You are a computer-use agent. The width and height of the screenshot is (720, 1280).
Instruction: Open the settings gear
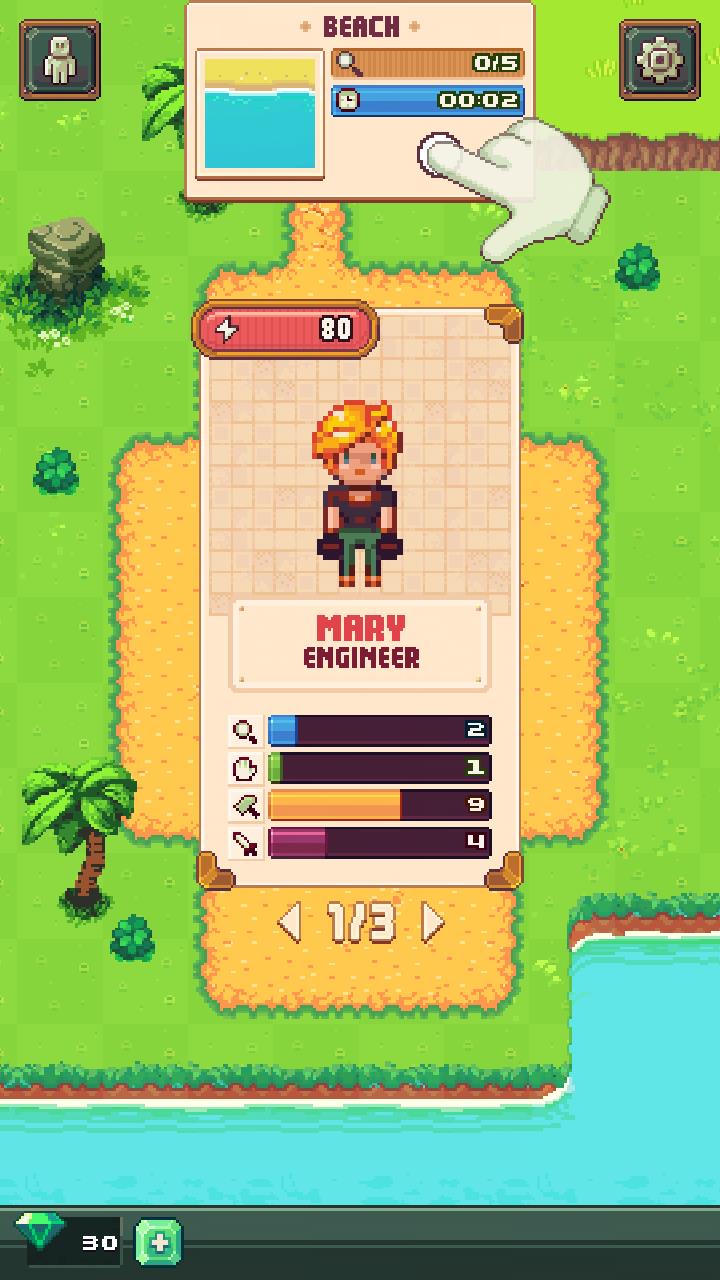(x=659, y=60)
